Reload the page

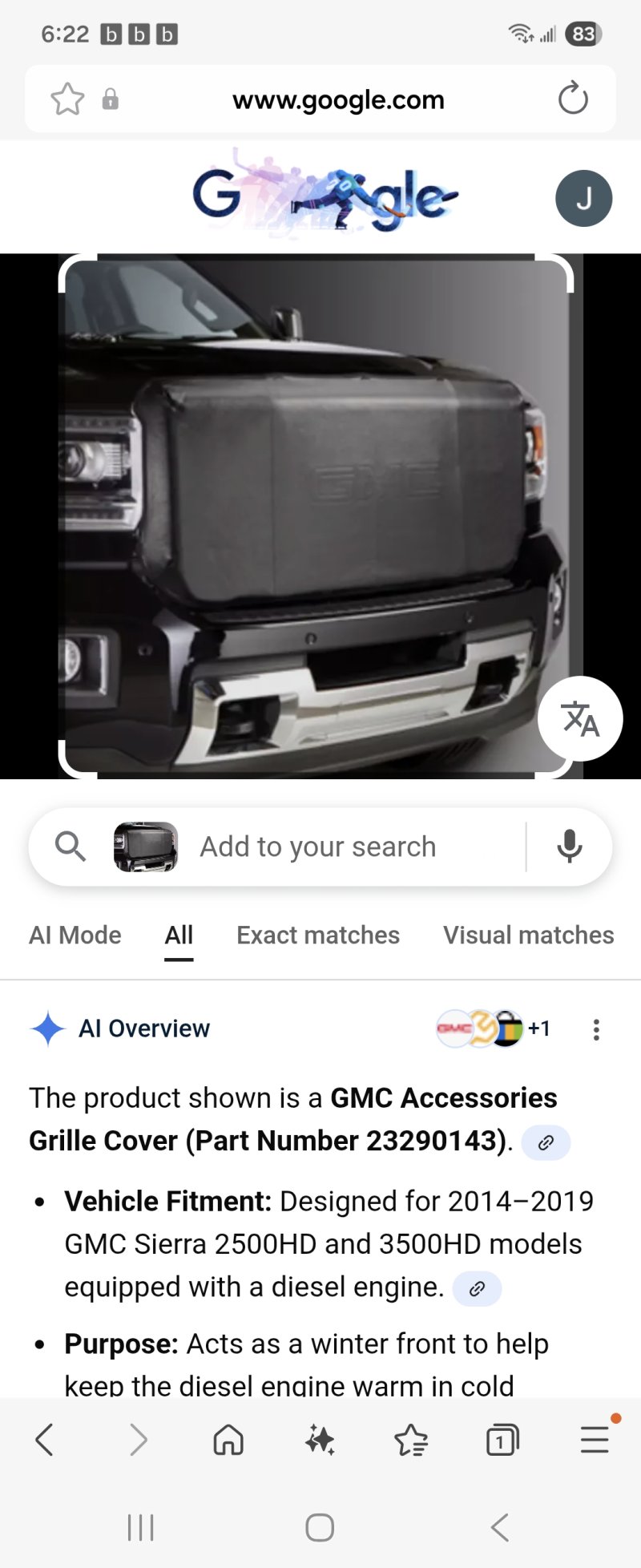pos(573,99)
